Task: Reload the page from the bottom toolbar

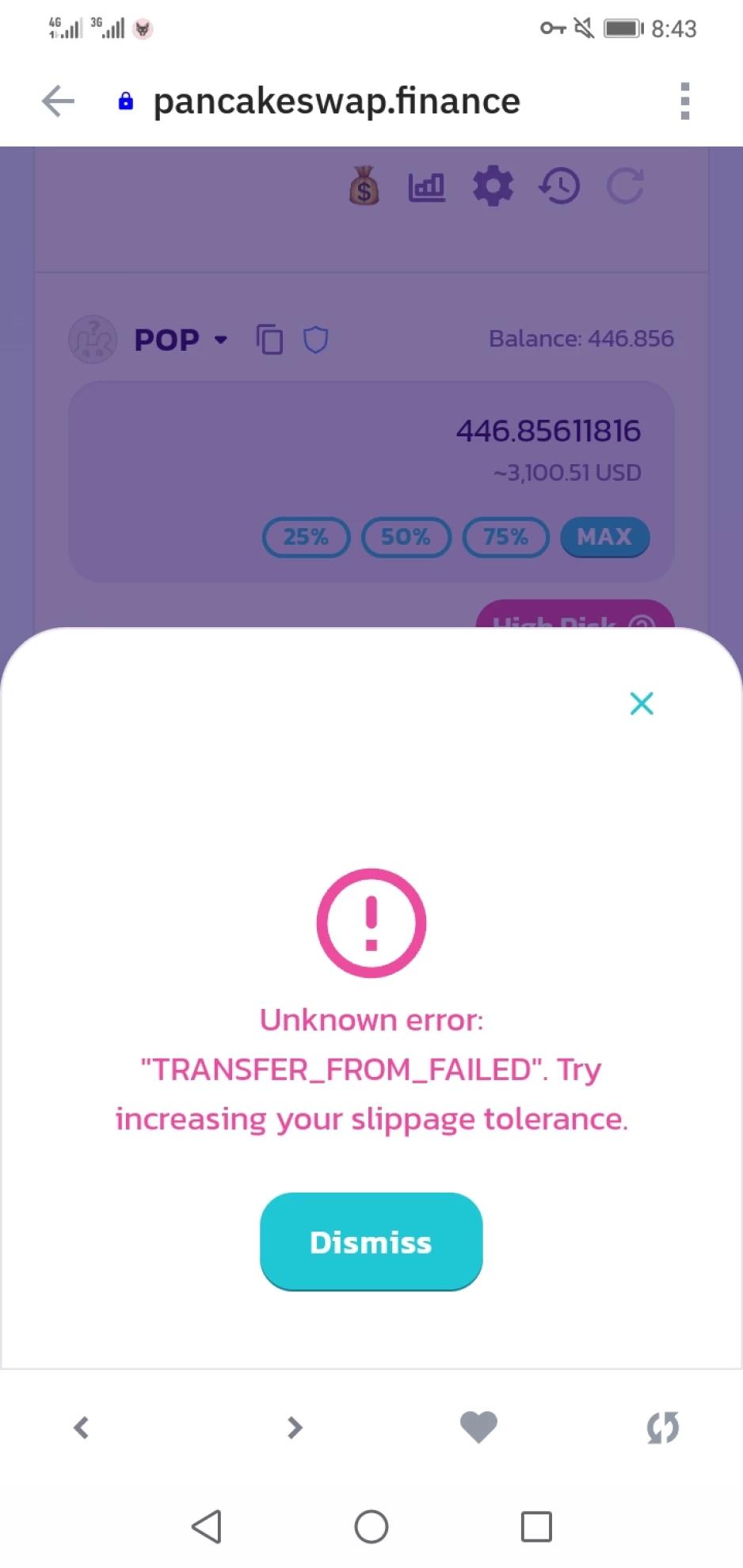Action: [663, 1427]
